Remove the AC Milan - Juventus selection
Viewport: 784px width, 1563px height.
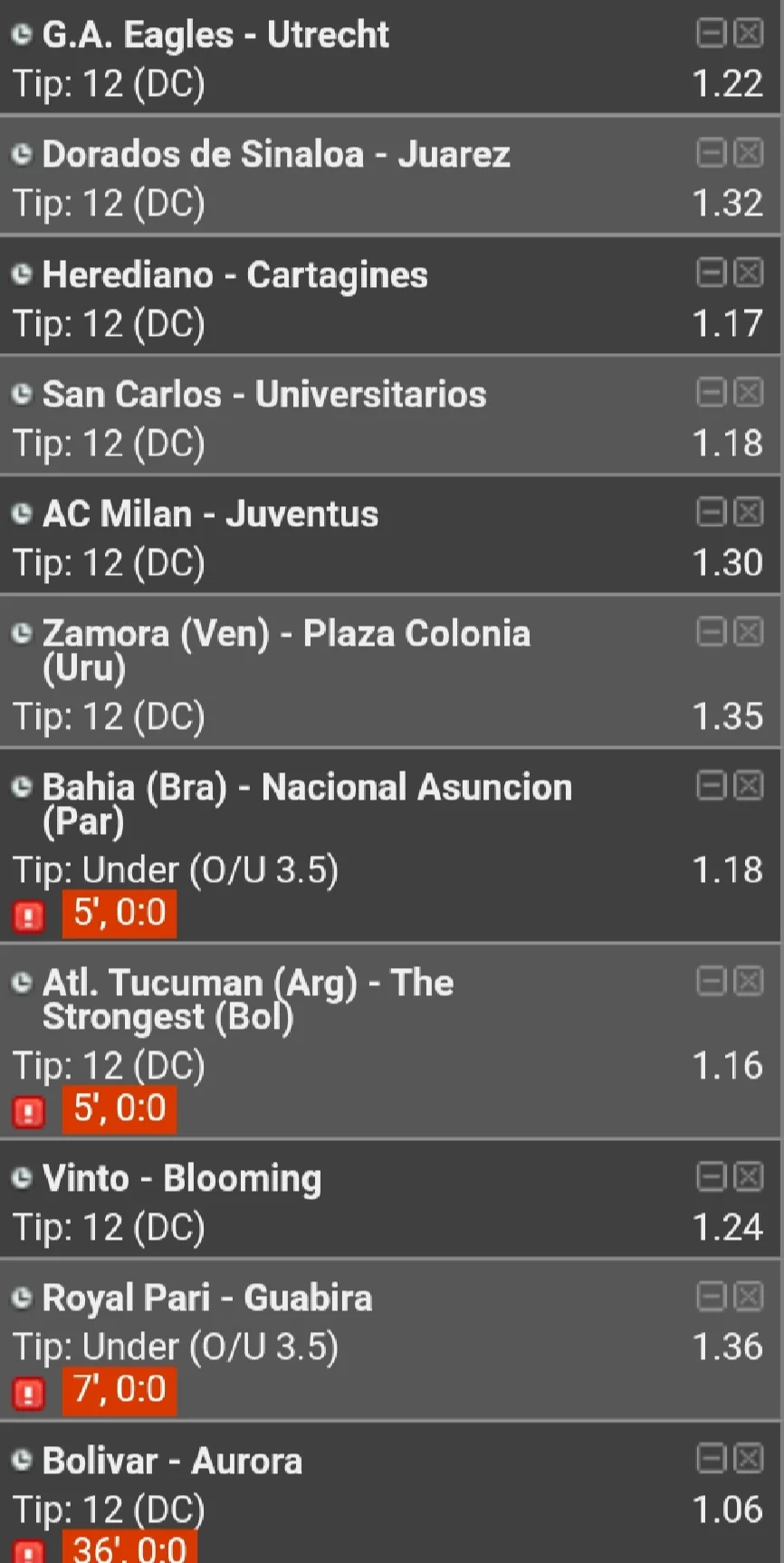748,513
